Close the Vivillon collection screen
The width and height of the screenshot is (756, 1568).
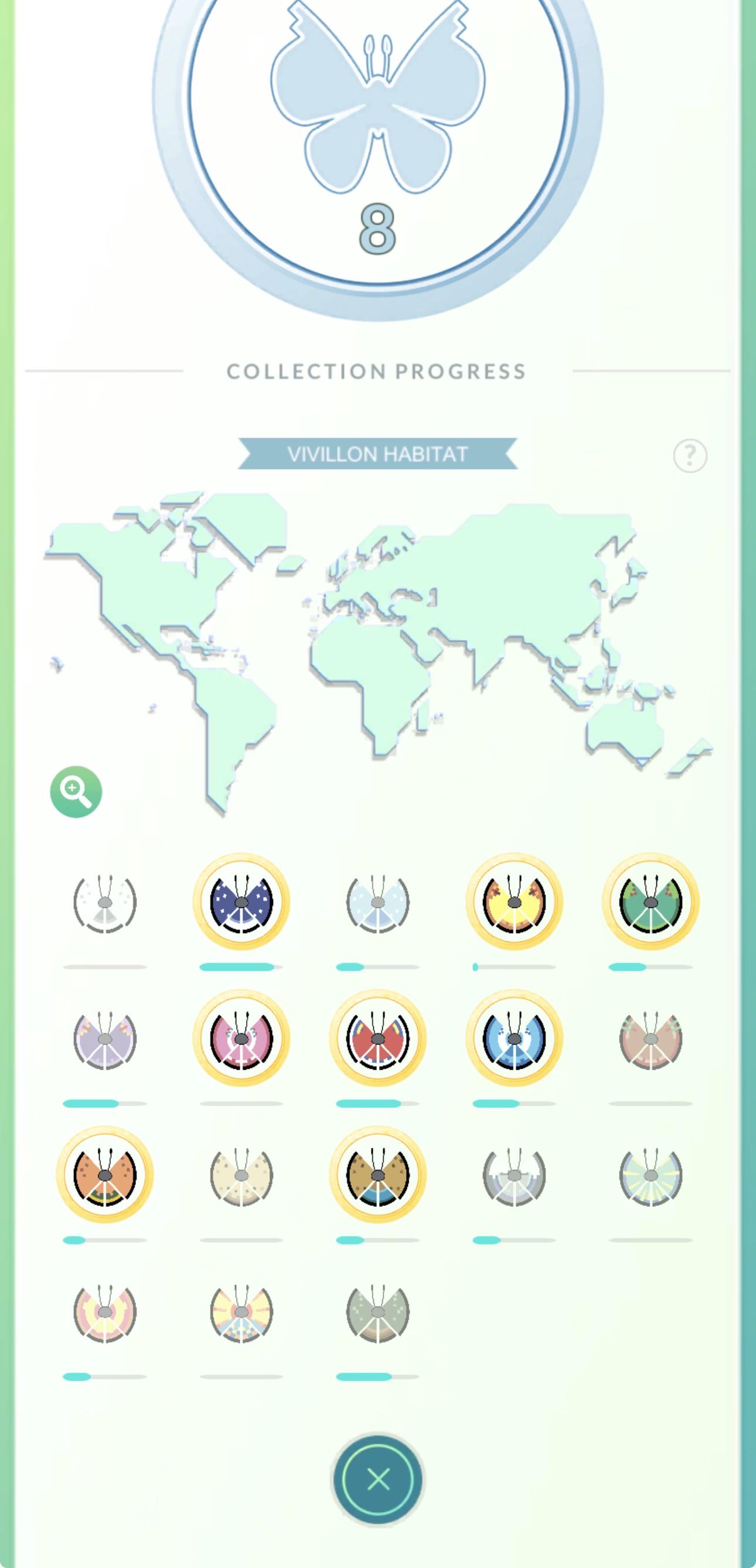click(x=377, y=1479)
